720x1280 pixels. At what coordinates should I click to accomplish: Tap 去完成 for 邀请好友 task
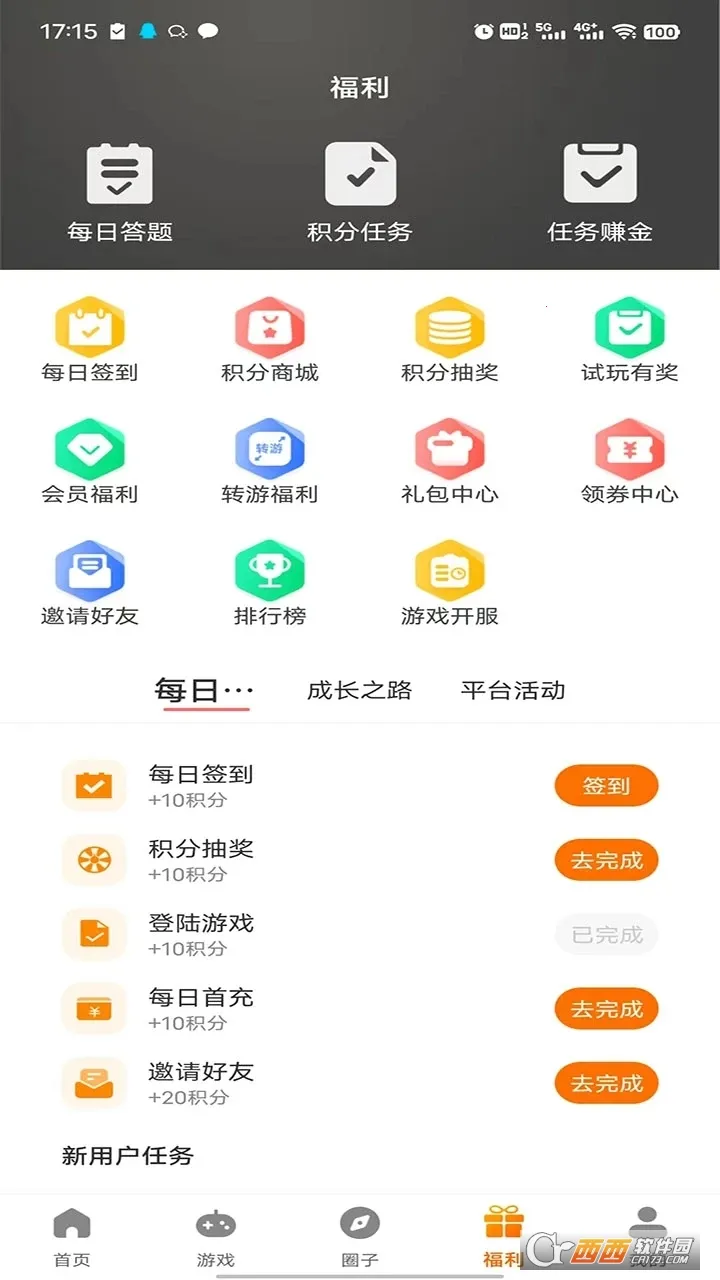[606, 1083]
